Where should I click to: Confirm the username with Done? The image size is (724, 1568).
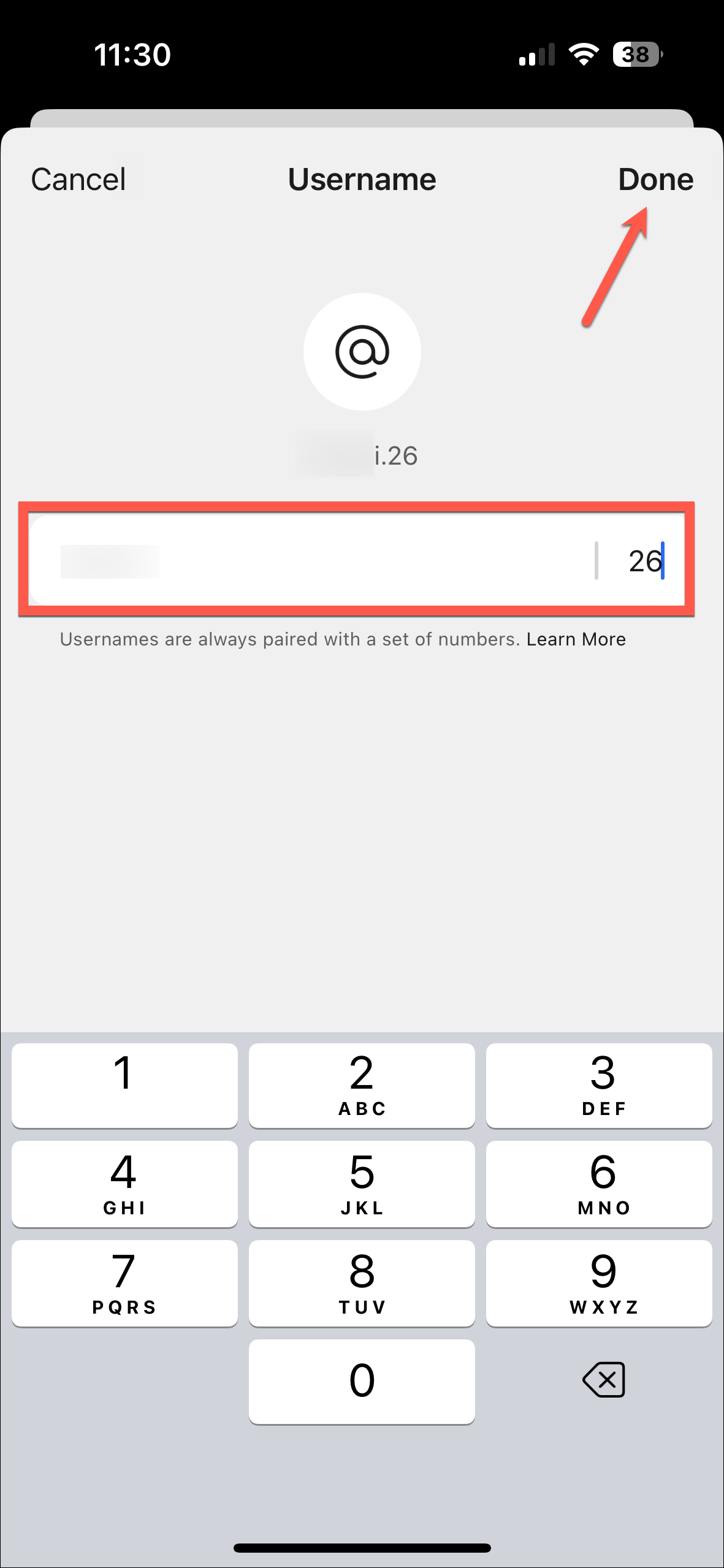(x=655, y=180)
